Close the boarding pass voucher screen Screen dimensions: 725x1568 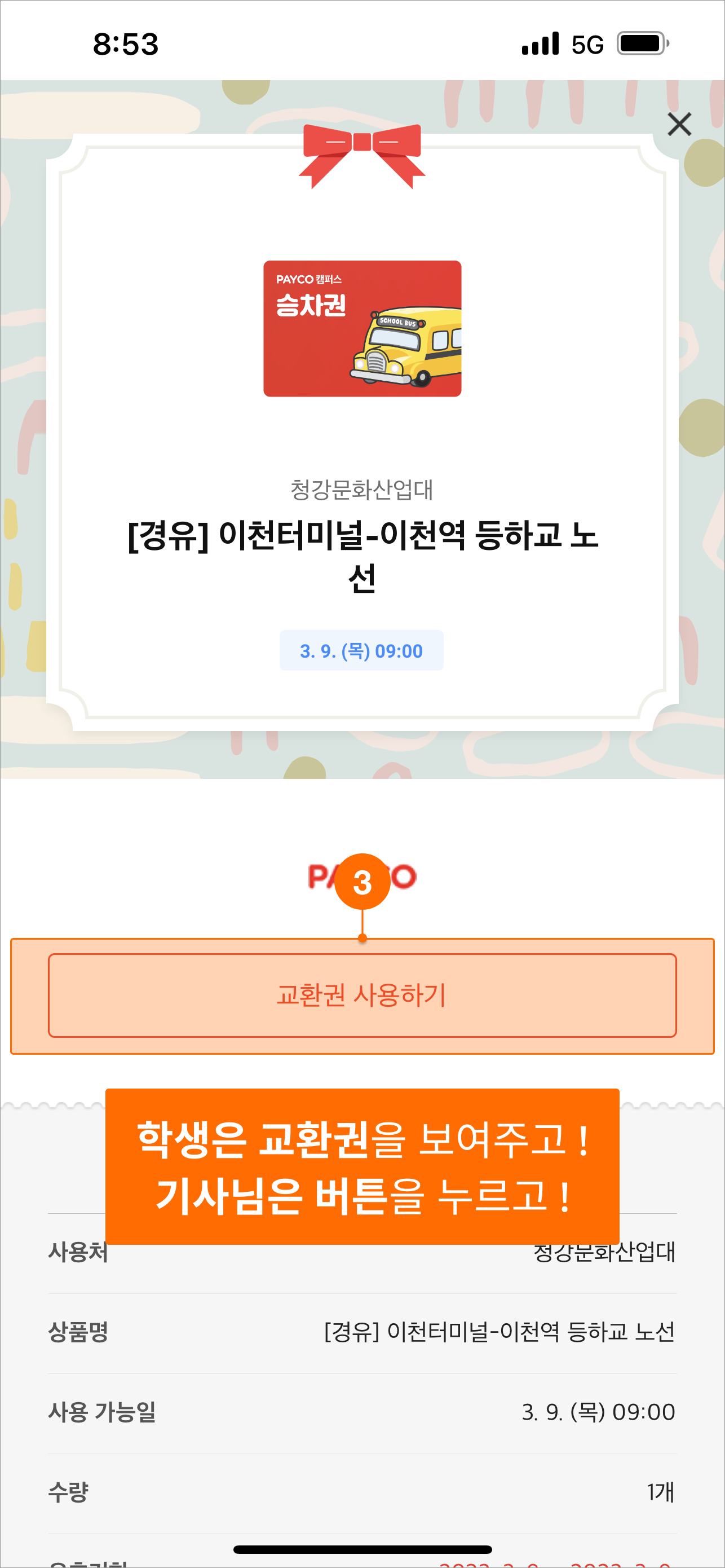(x=679, y=124)
